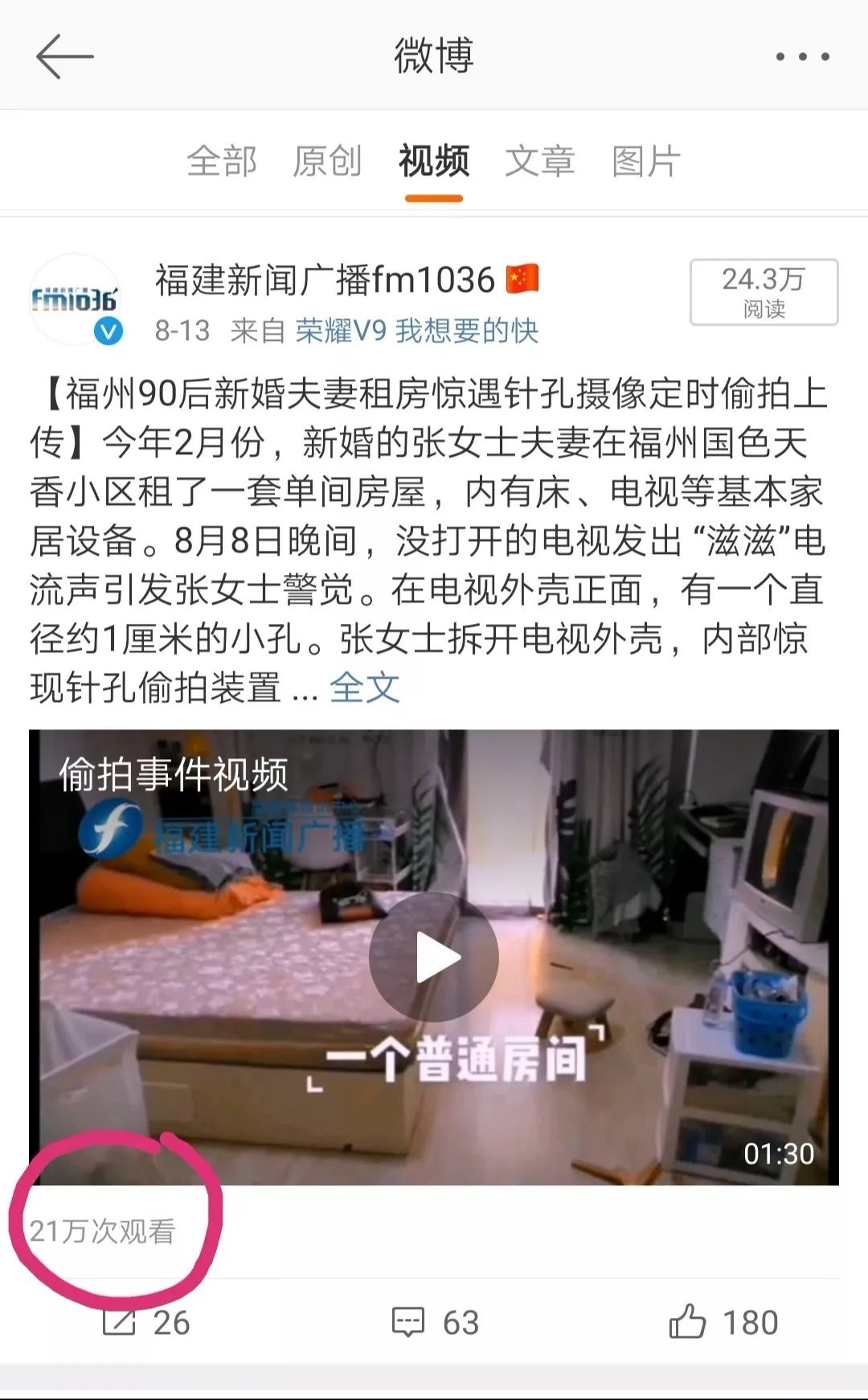The width and height of the screenshot is (868, 1400).
Task: Switch to the 图片 tab
Action: pos(646,161)
